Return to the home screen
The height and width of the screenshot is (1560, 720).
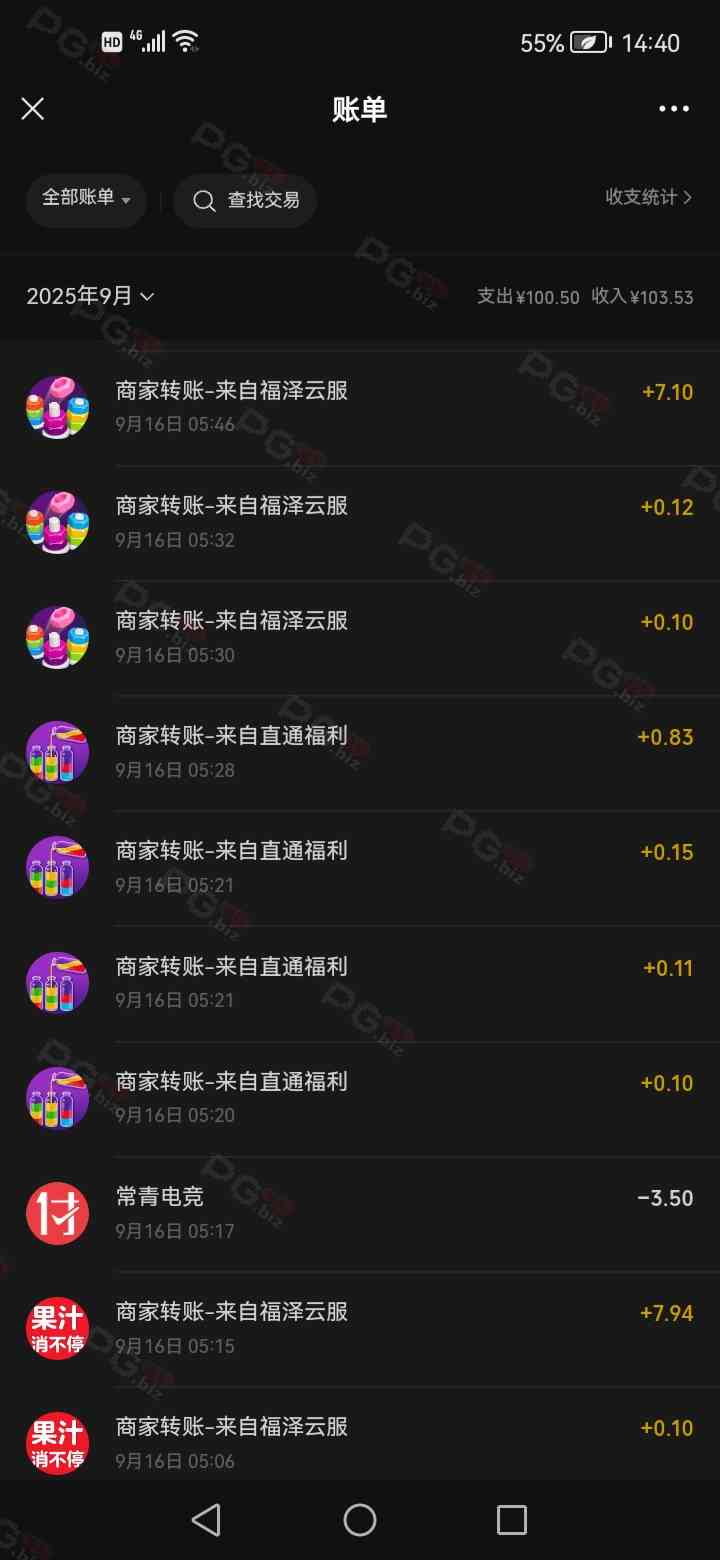(x=360, y=1520)
